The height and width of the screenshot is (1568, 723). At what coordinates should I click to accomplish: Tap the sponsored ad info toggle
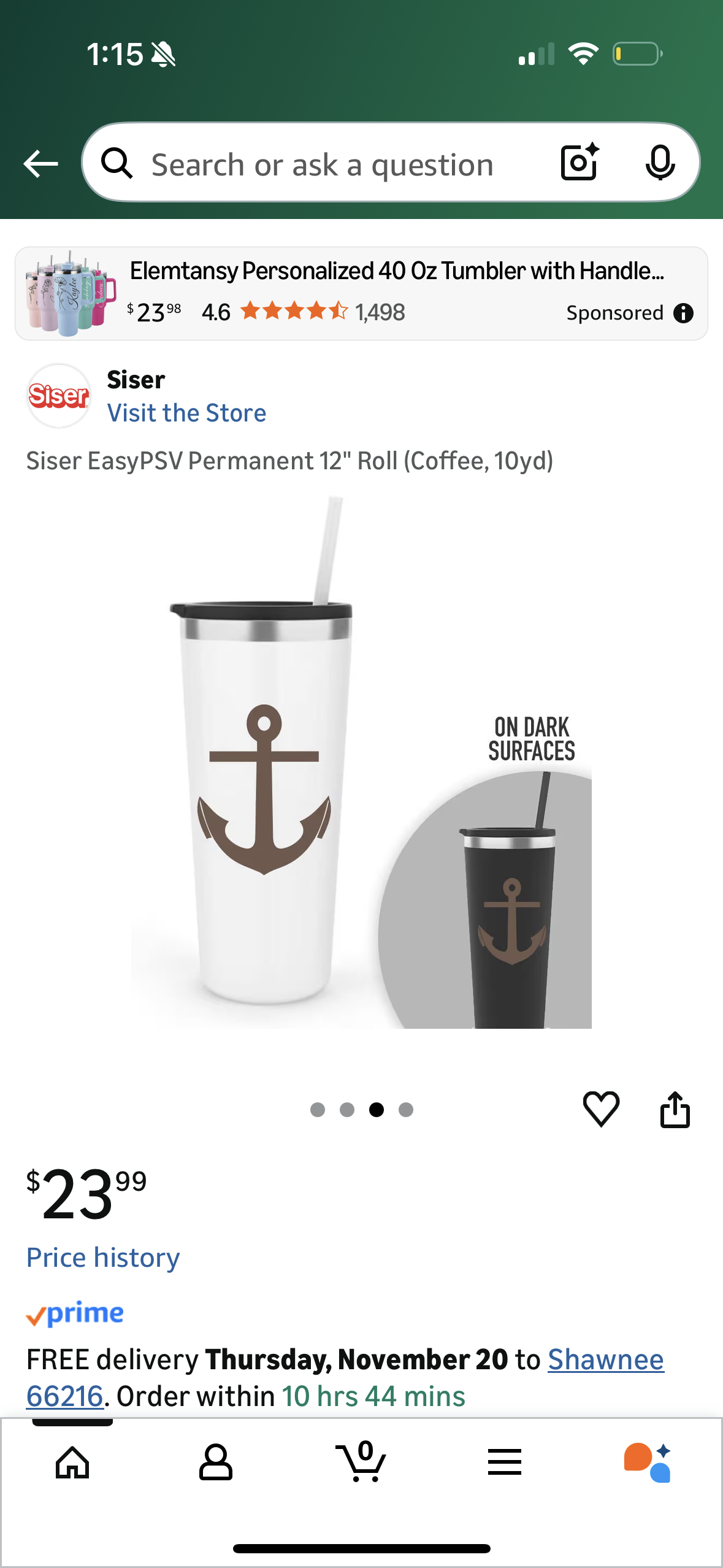tap(683, 313)
